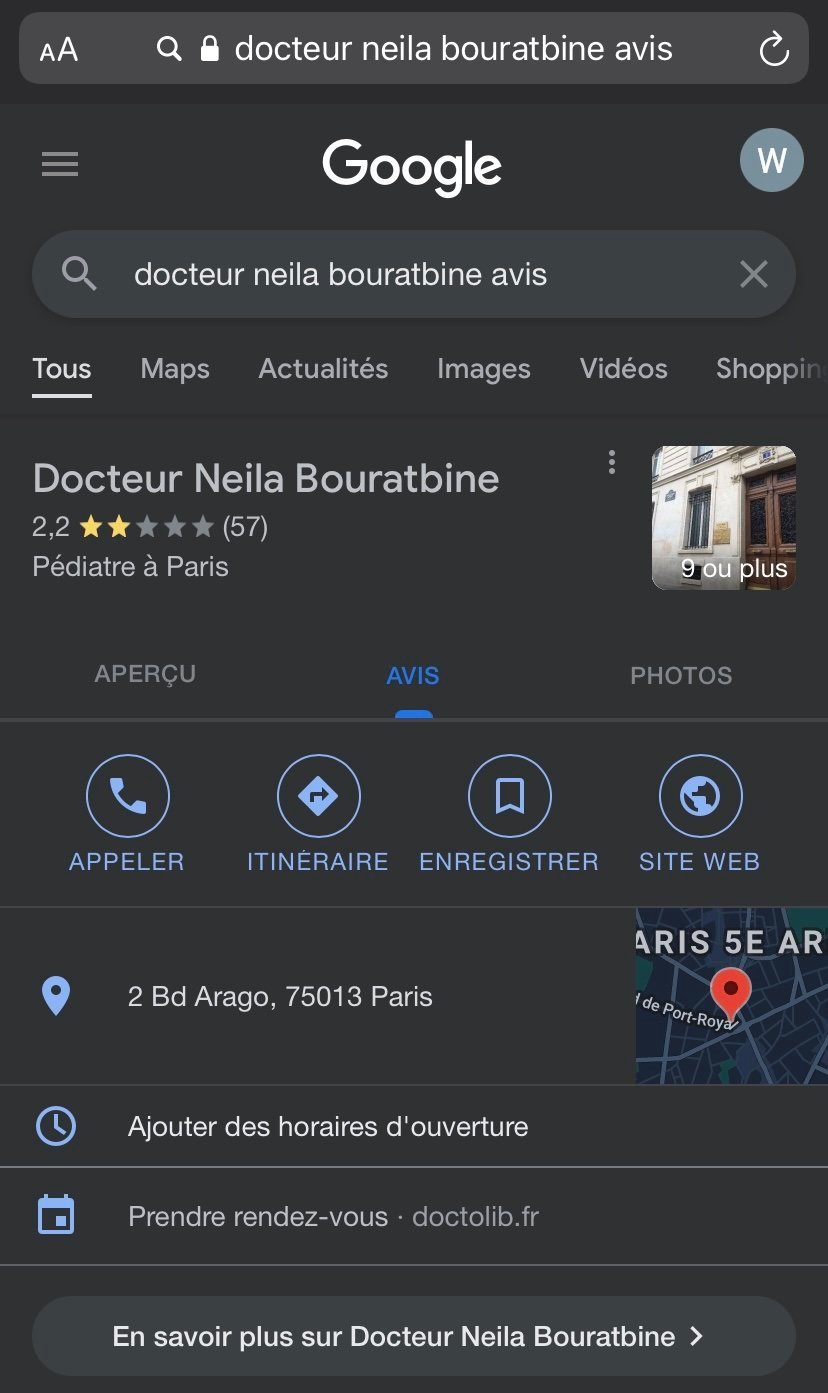Viewport: 828px width, 1393px height.
Task: Open the map thumbnail of Paris
Action: click(x=732, y=996)
